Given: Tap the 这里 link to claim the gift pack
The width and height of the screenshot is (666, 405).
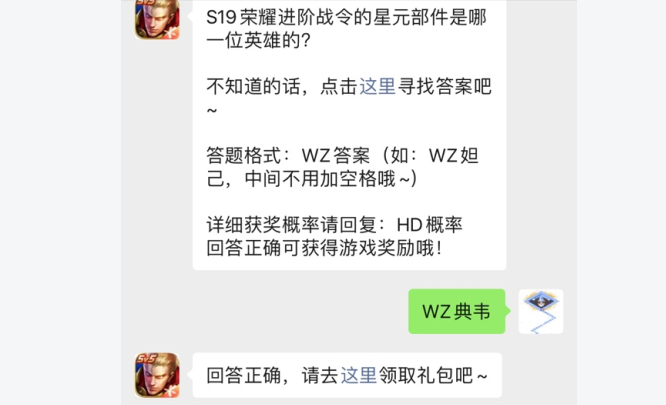Looking at the screenshot, I should (x=359, y=376).
